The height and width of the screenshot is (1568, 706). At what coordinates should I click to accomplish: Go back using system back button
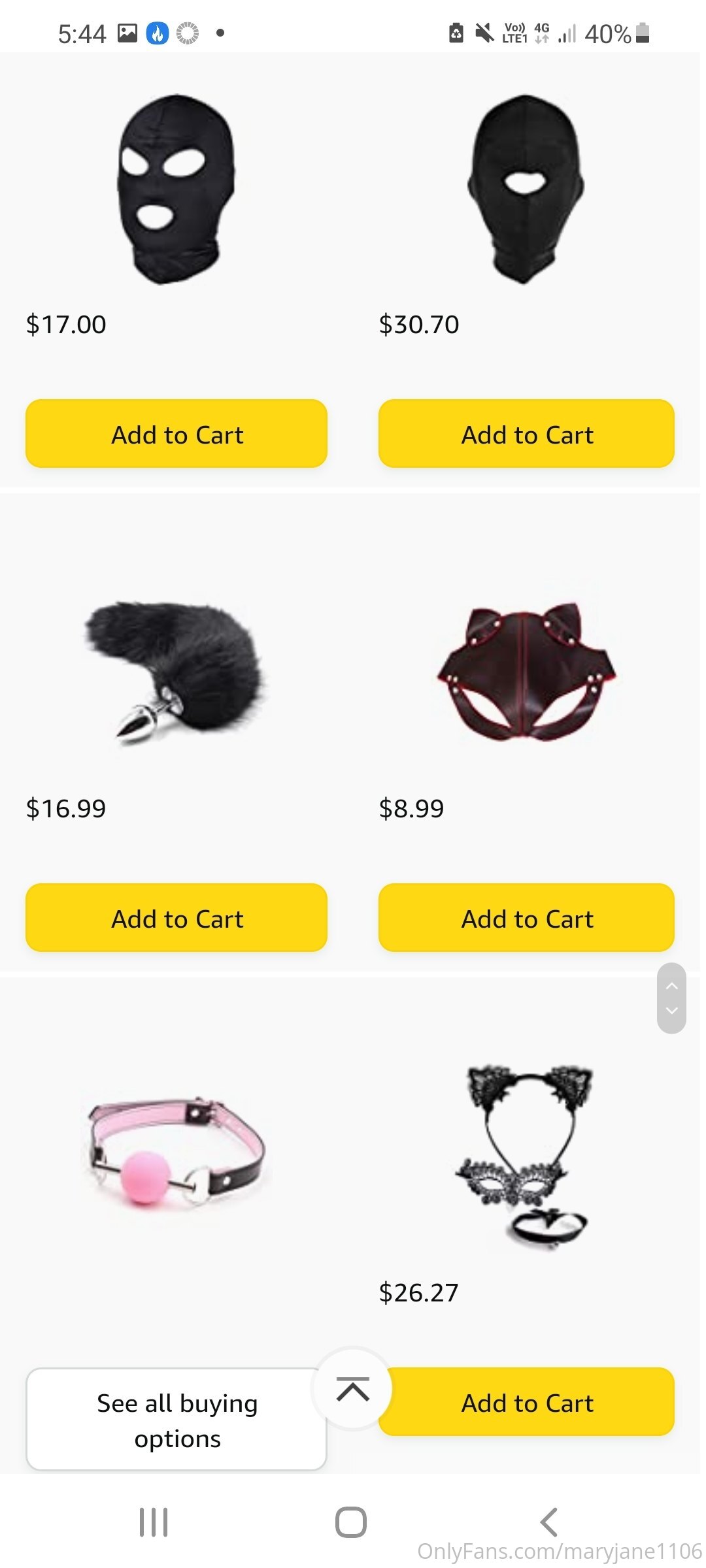pyautogui.click(x=549, y=1522)
